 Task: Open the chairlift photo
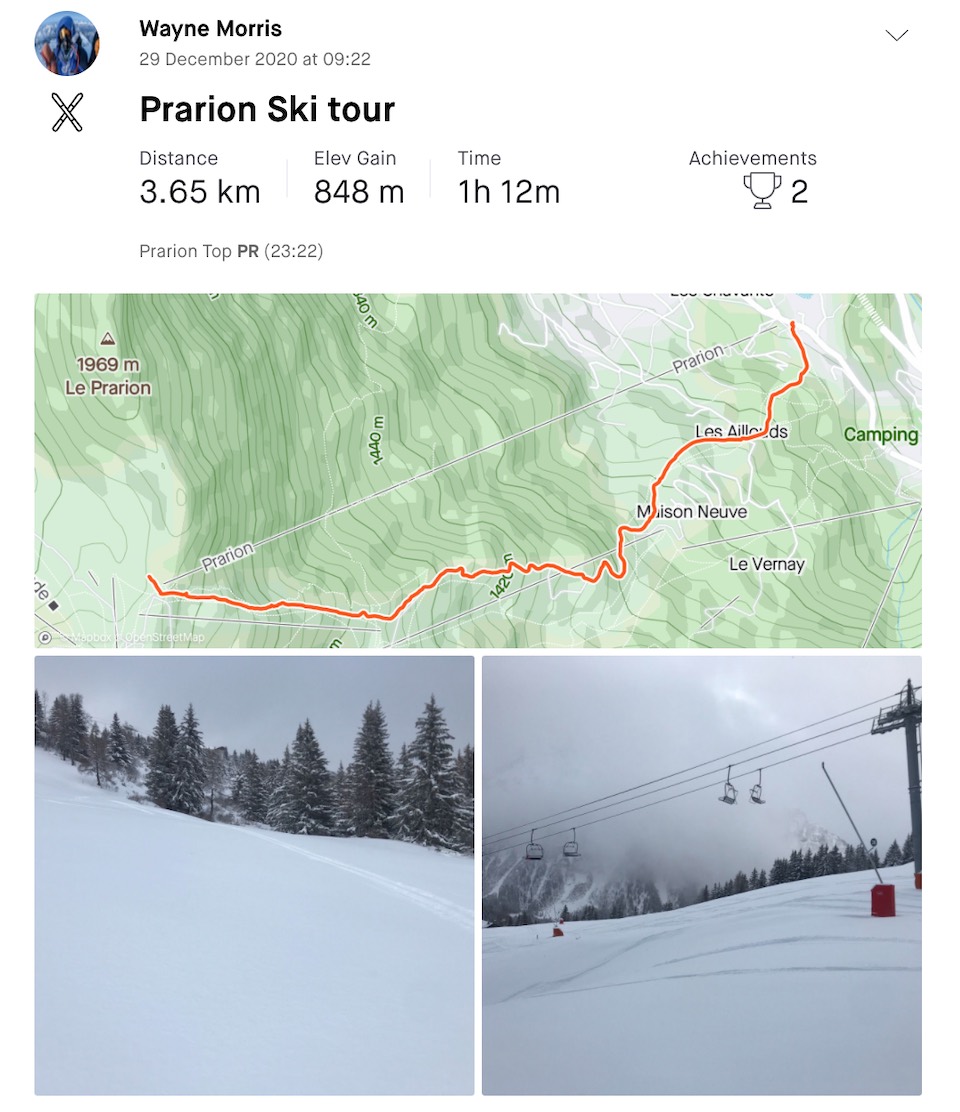701,875
